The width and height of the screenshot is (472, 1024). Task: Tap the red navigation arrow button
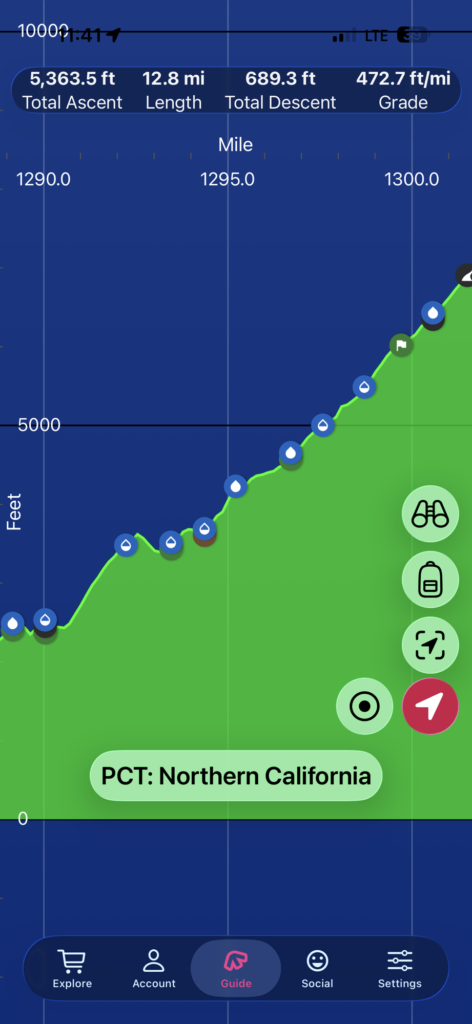point(430,706)
